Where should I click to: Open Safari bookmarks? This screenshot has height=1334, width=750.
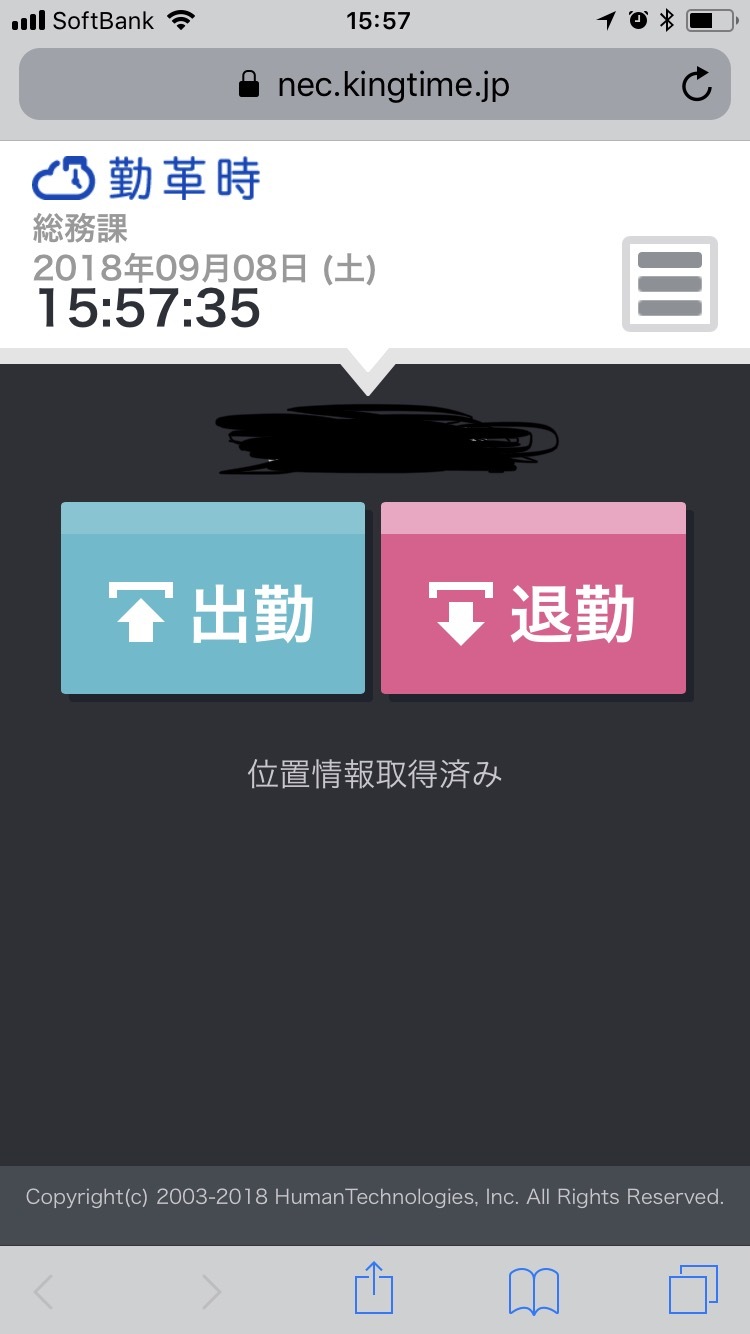tap(533, 1290)
